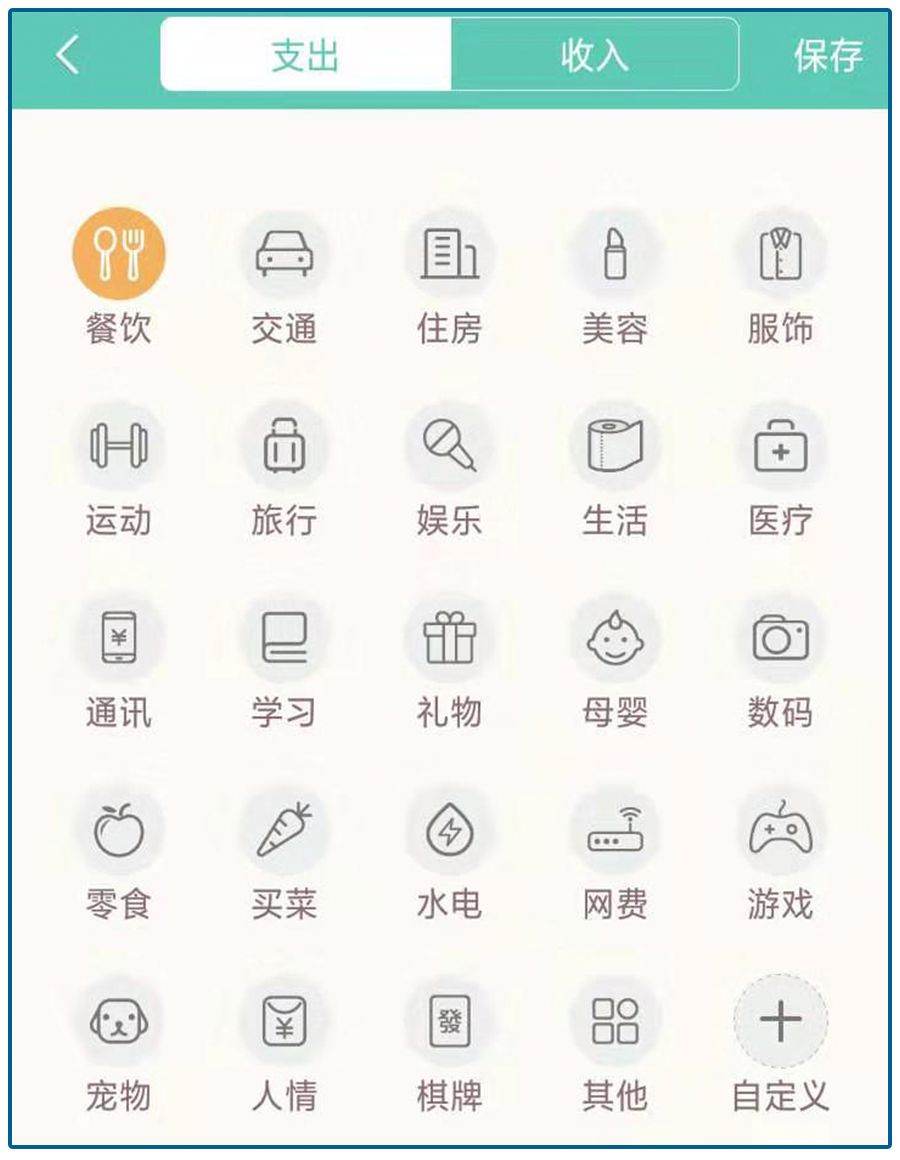Choose the 礼物 (gift) present icon
Screen dimensions: 900x1160
tap(450, 640)
